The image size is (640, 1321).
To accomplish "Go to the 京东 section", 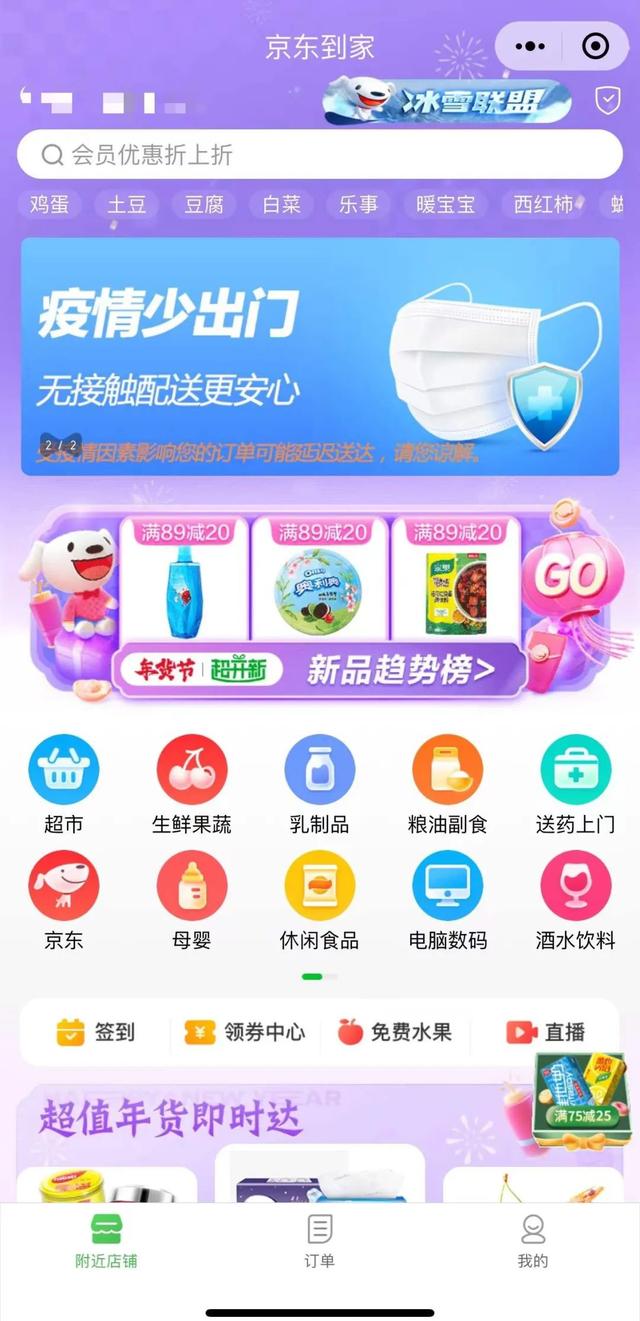I will point(63,900).
